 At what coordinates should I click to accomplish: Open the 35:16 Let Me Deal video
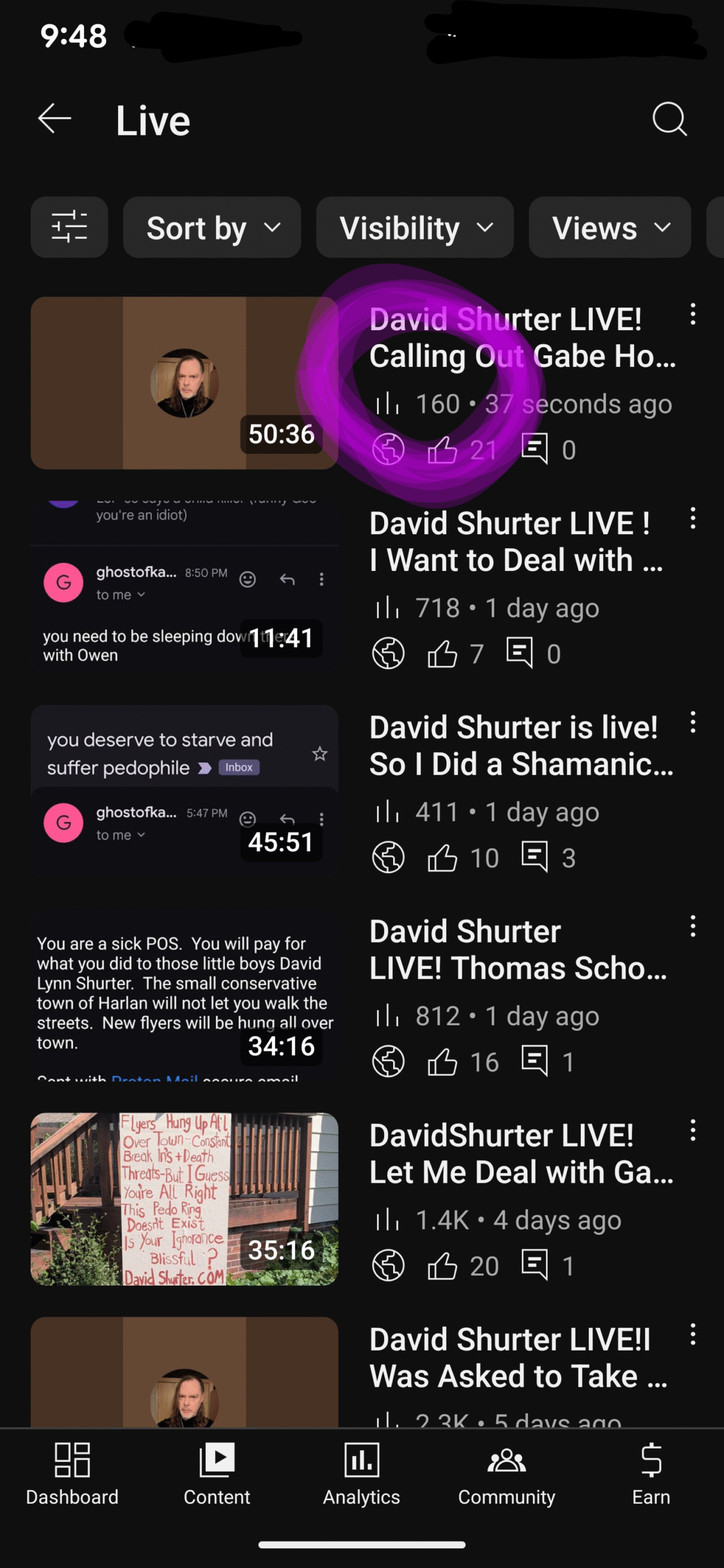click(184, 1199)
